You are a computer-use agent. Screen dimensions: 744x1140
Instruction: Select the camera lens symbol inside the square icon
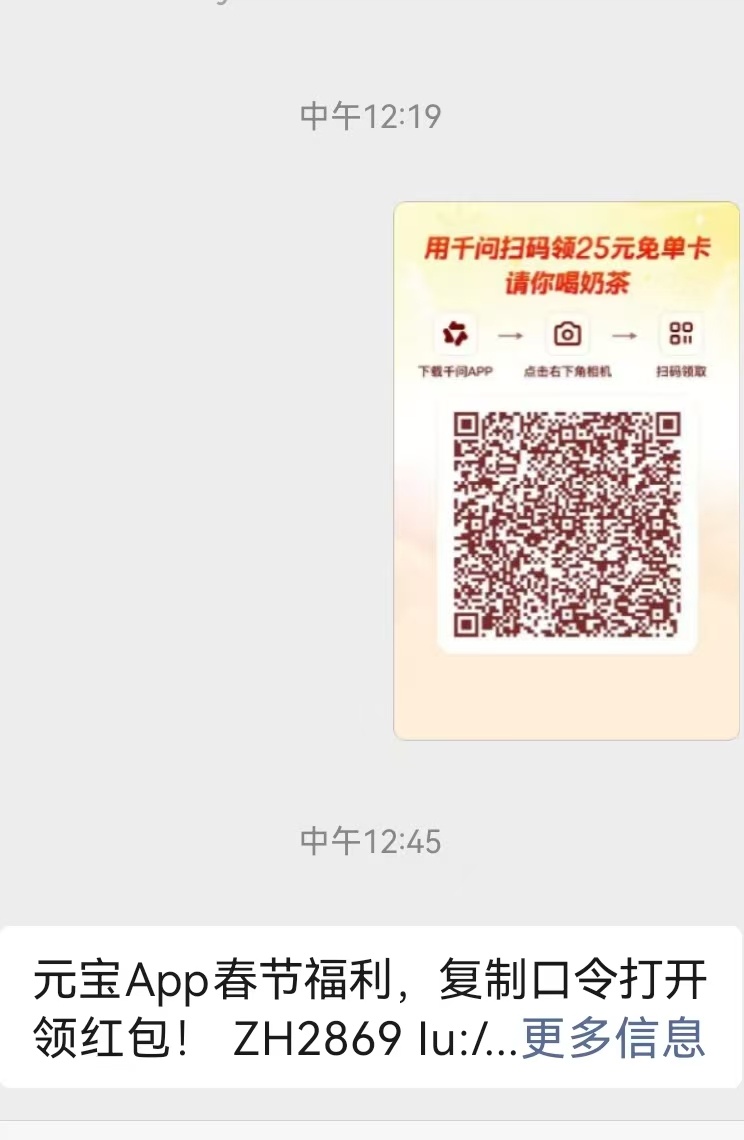(x=566, y=335)
